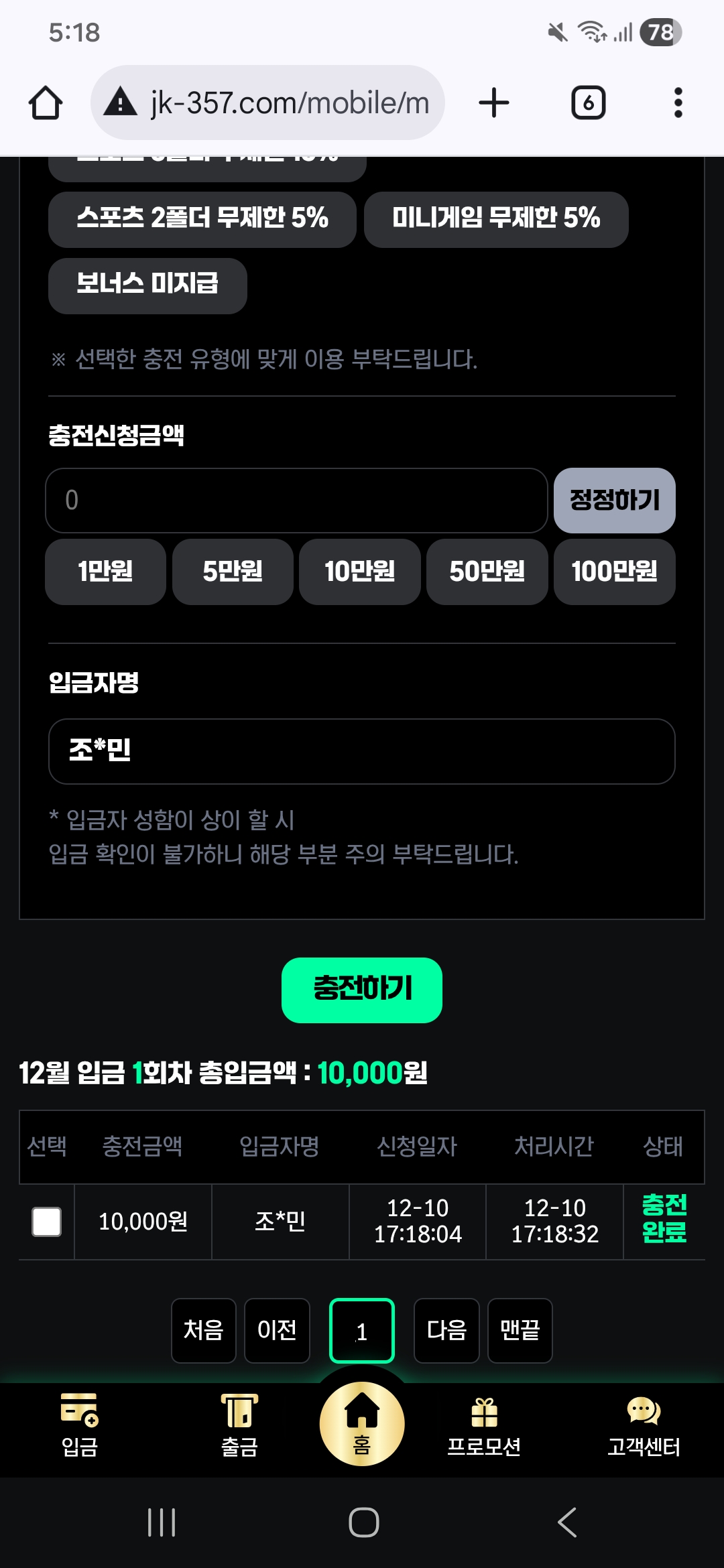This screenshot has width=724, height=1568.
Task: Choose the 미니게임 무제한 5% option
Action: click(496, 219)
